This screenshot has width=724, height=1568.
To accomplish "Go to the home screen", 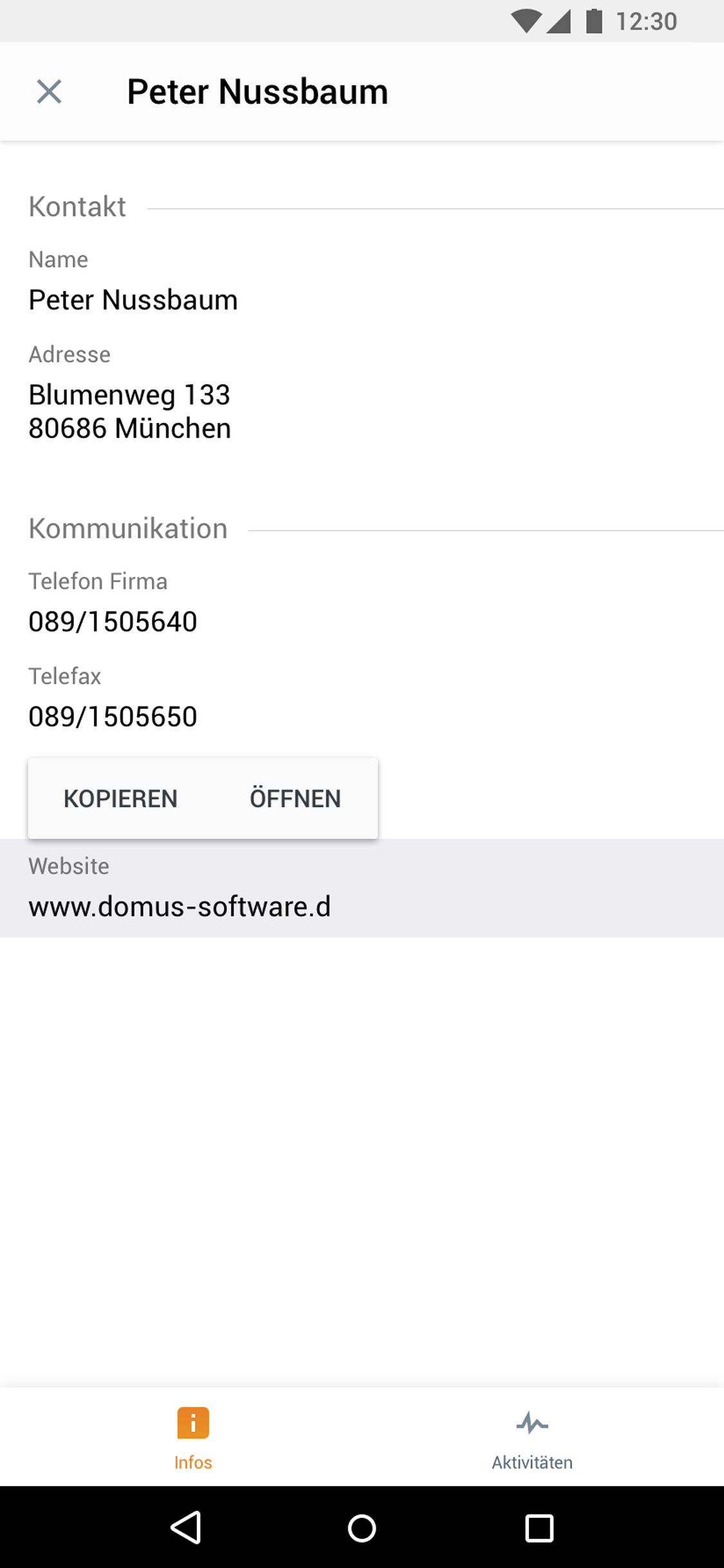I will (x=362, y=1527).
